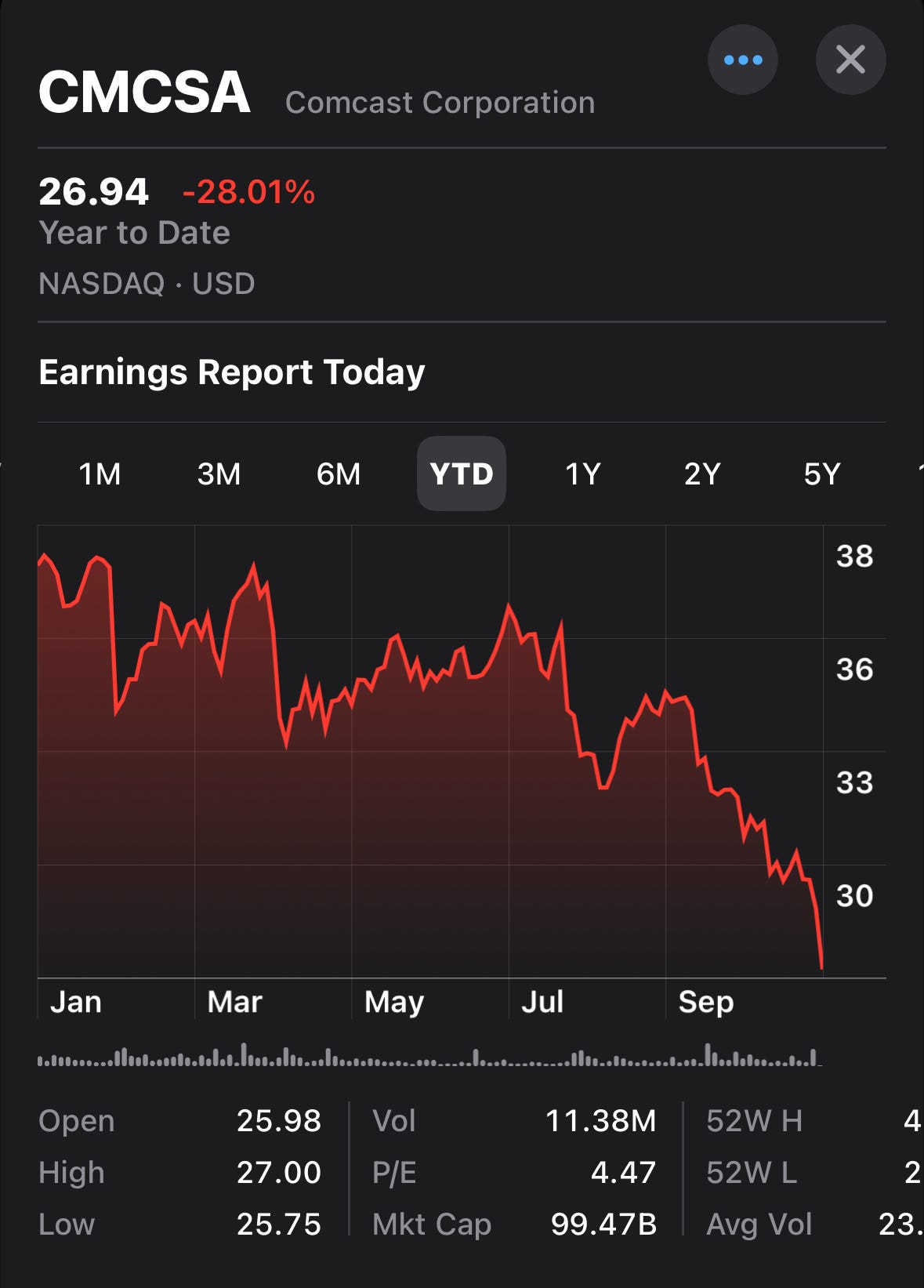Display the 5Y price history

pos(821,473)
